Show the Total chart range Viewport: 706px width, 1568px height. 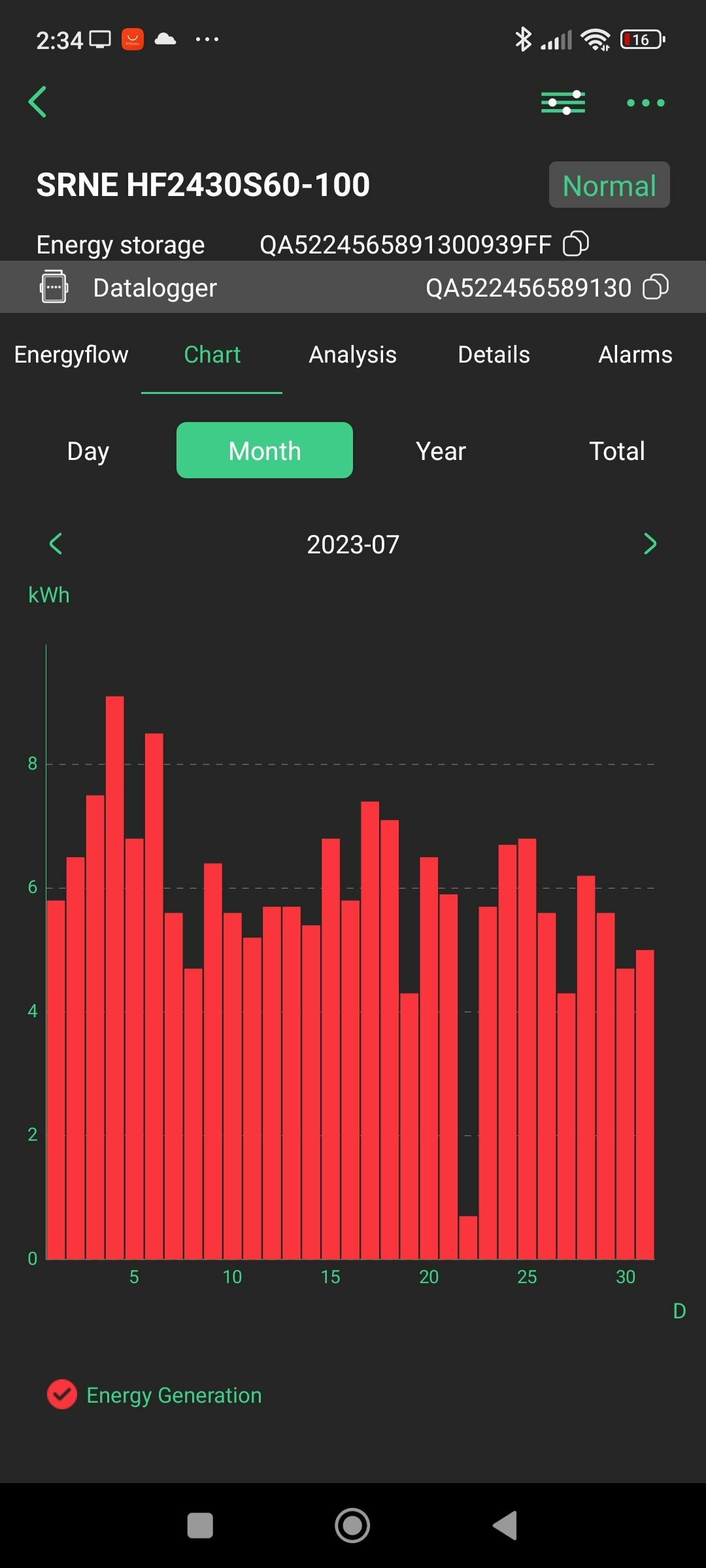click(618, 451)
